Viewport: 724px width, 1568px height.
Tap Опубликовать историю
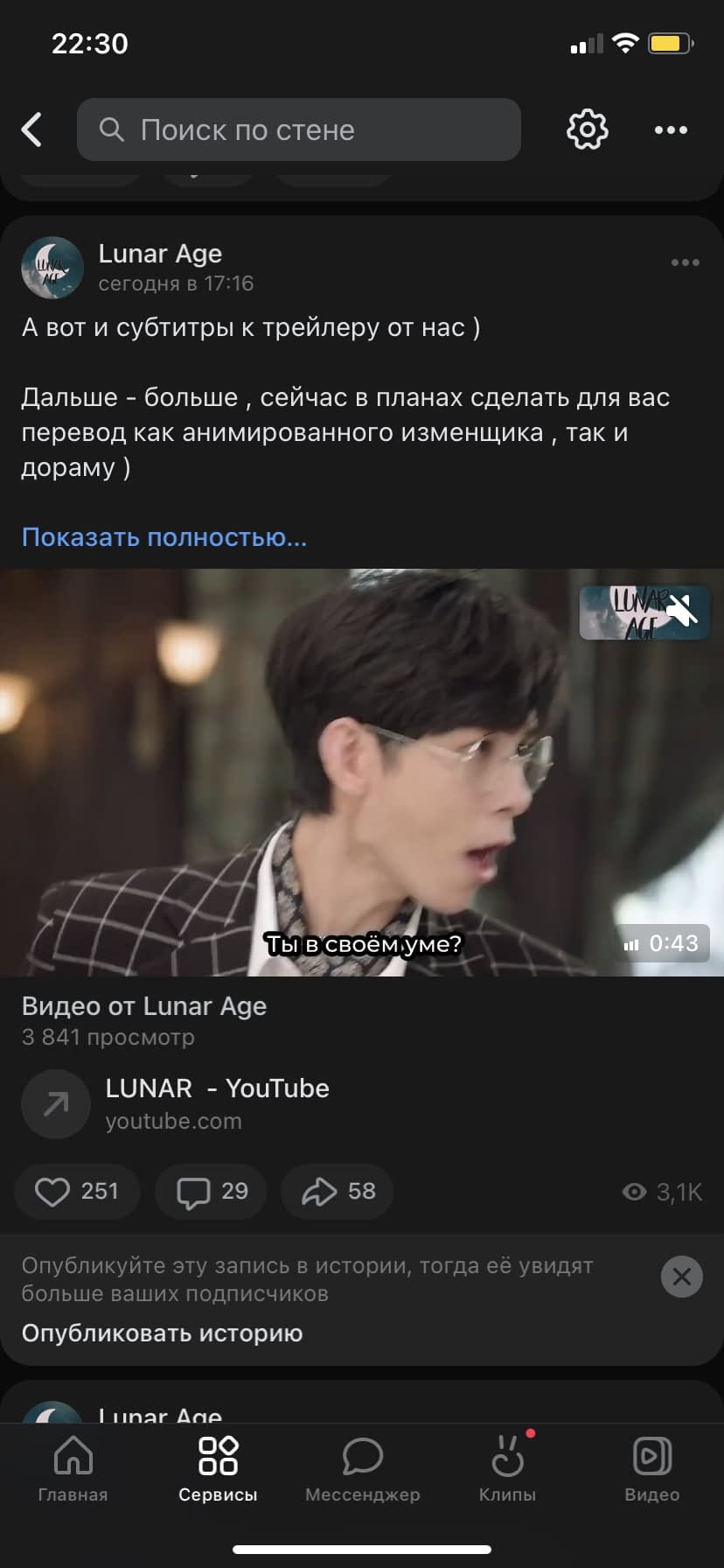click(162, 1333)
